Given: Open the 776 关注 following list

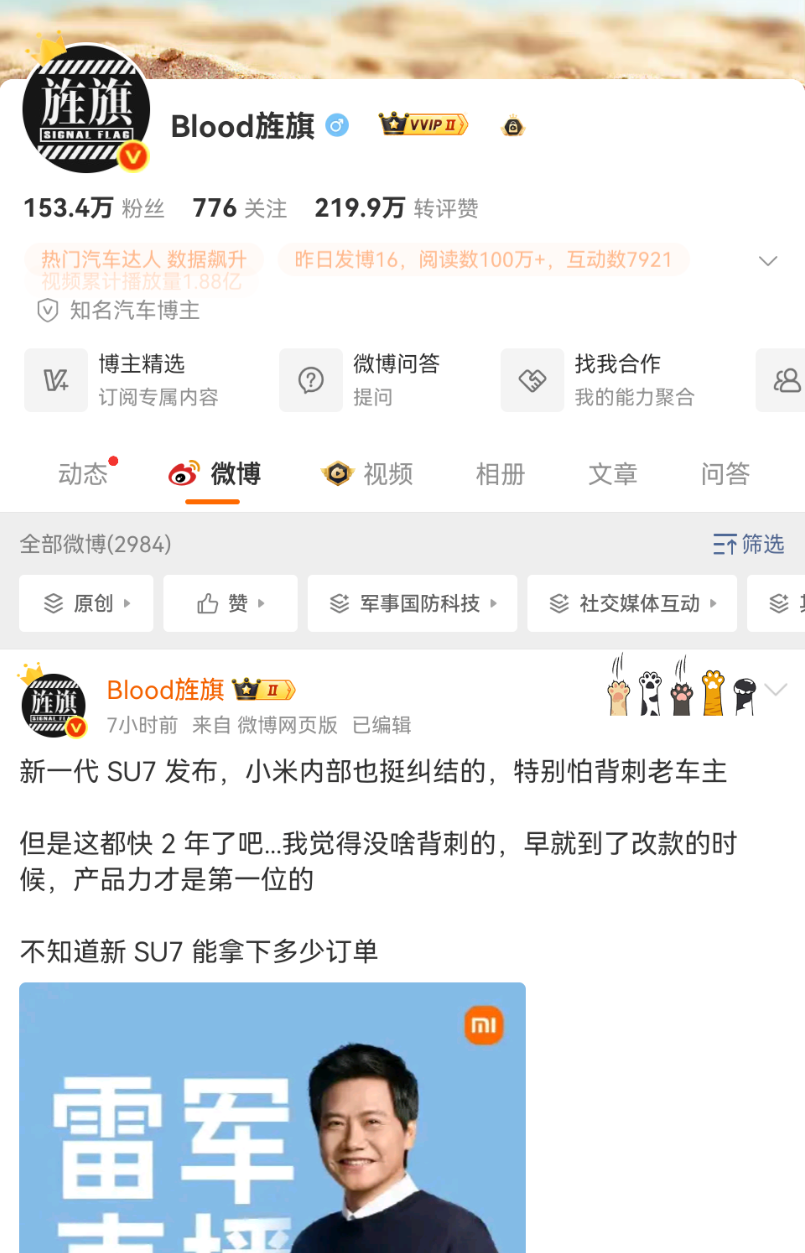Looking at the screenshot, I should [x=239, y=208].
